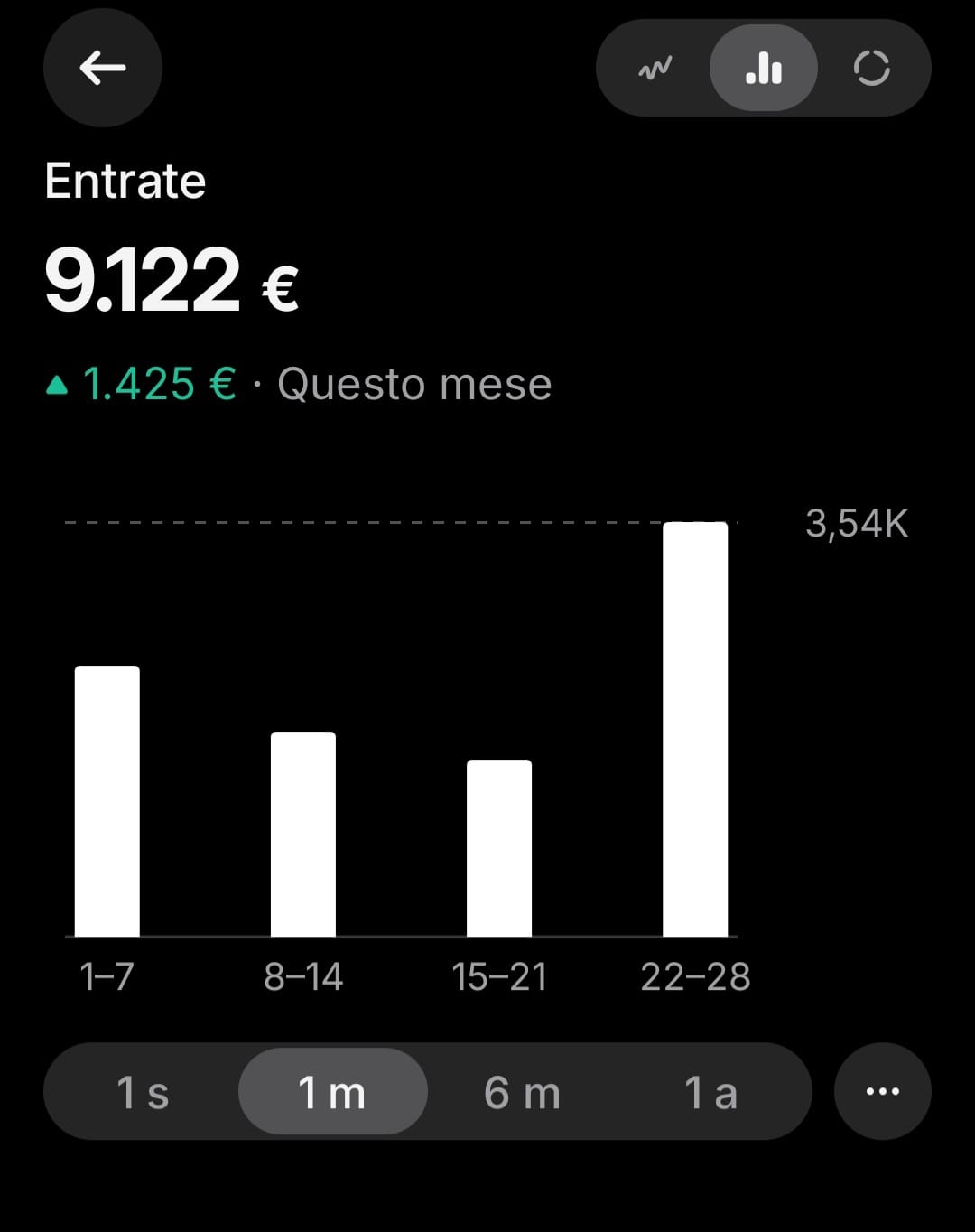Expand details for the 22–28 bar
The height and width of the screenshot is (1232, 975).
(x=695, y=732)
